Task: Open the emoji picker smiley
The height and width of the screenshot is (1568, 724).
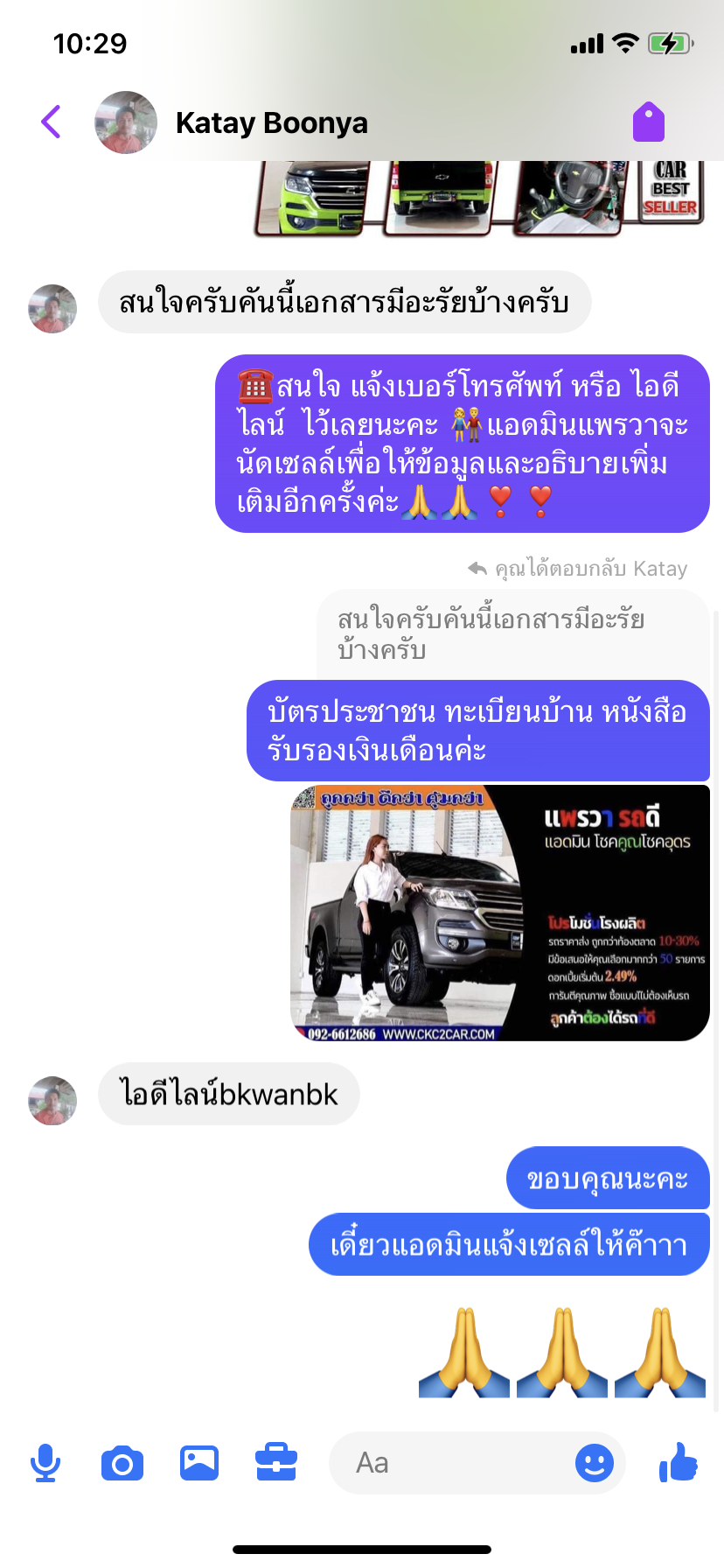Action: [595, 1463]
